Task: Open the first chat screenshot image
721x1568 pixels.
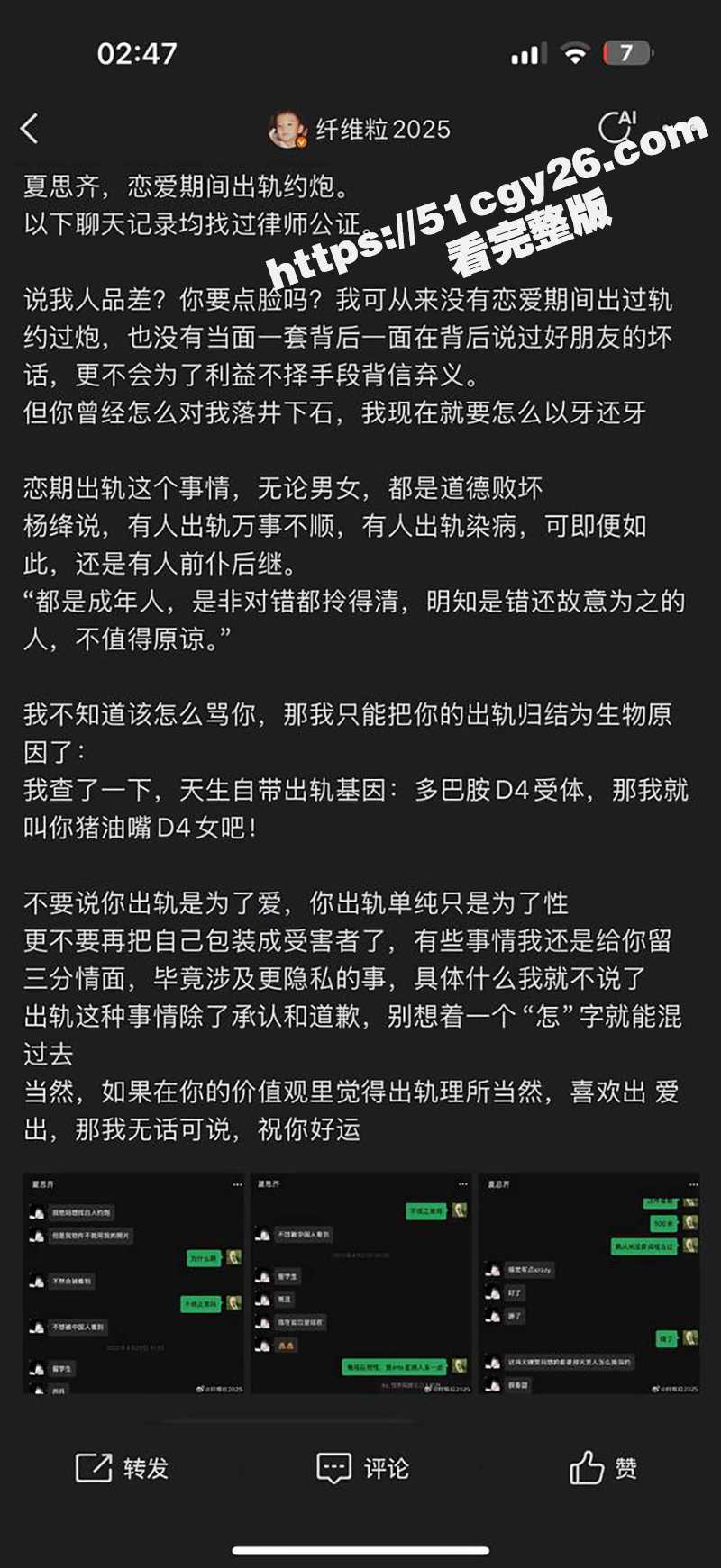Action: (133, 1282)
